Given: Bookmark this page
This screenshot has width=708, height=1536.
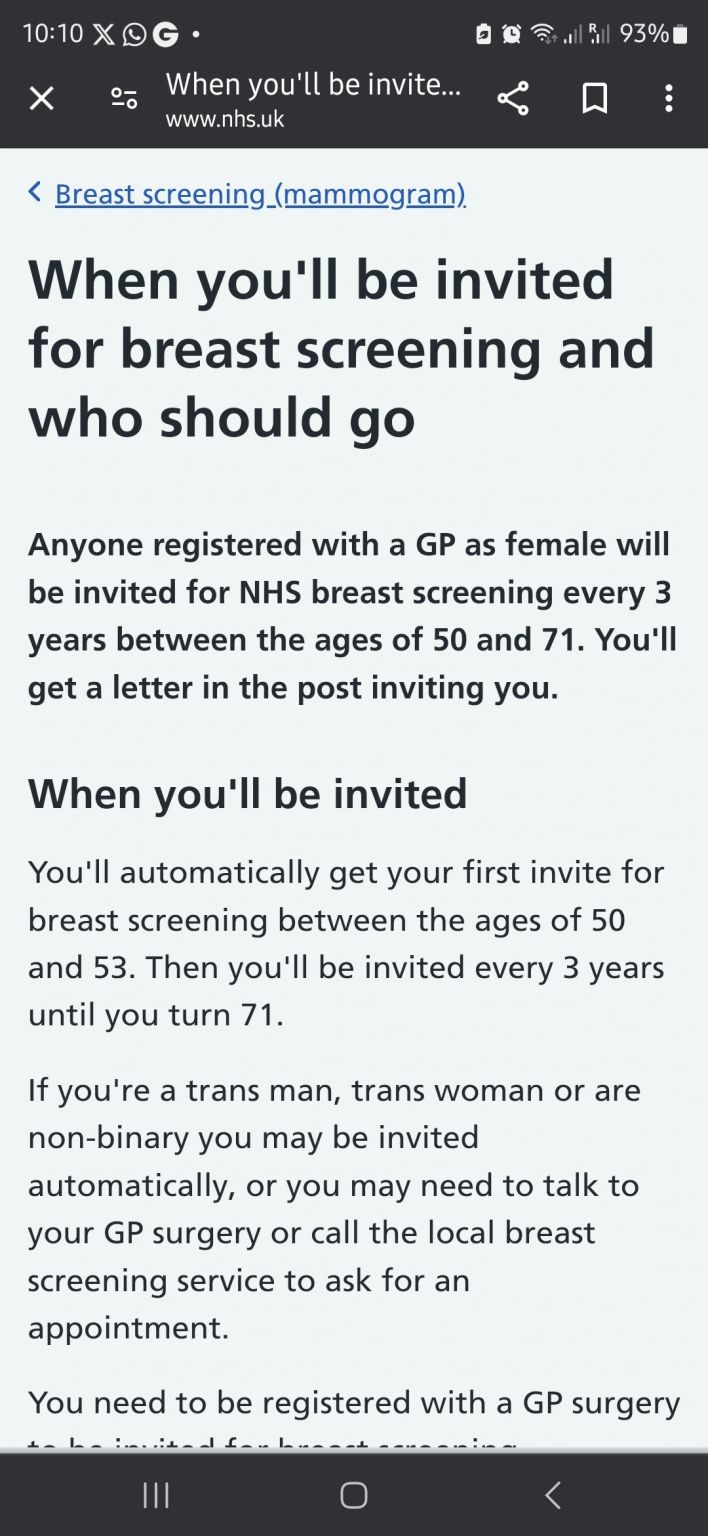Looking at the screenshot, I should [x=595, y=98].
